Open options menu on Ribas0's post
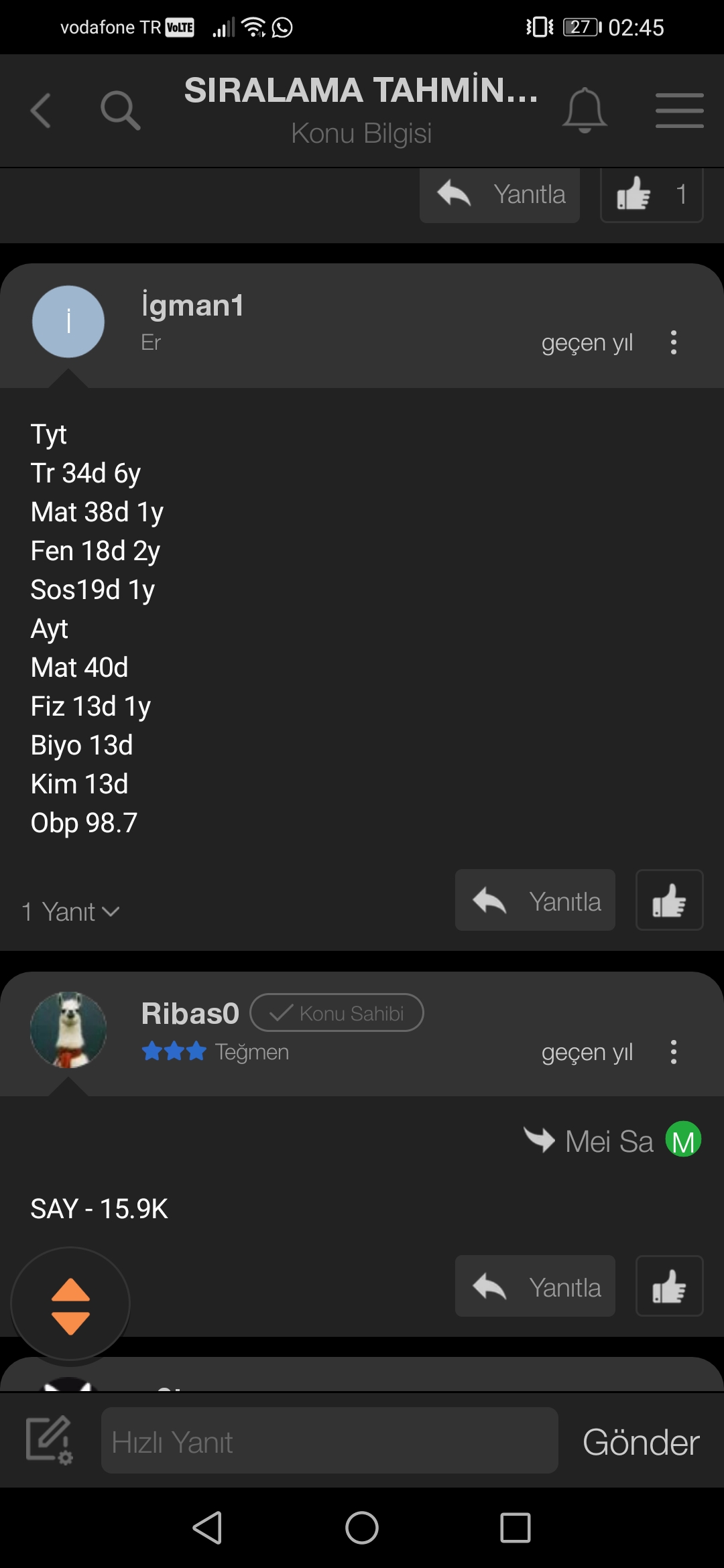 pyautogui.click(x=674, y=1052)
